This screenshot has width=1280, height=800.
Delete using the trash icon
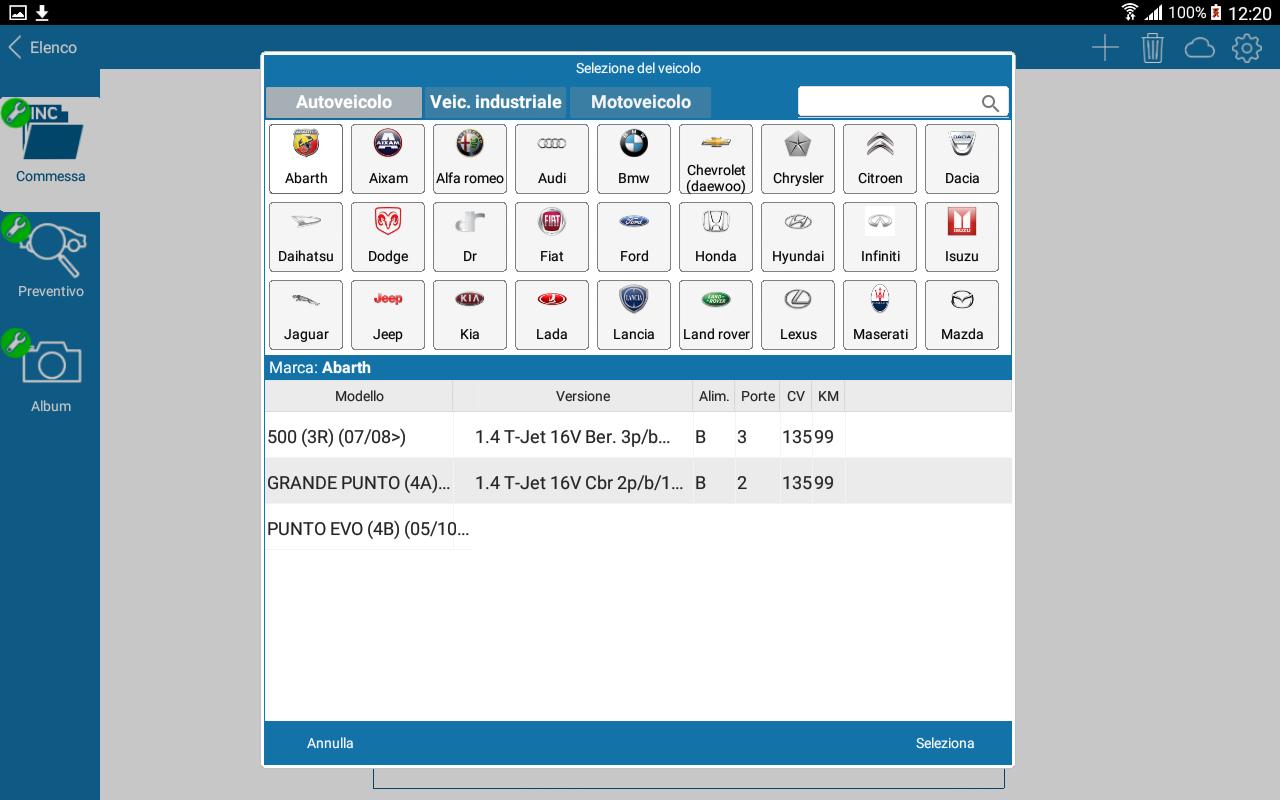pos(1153,48)
